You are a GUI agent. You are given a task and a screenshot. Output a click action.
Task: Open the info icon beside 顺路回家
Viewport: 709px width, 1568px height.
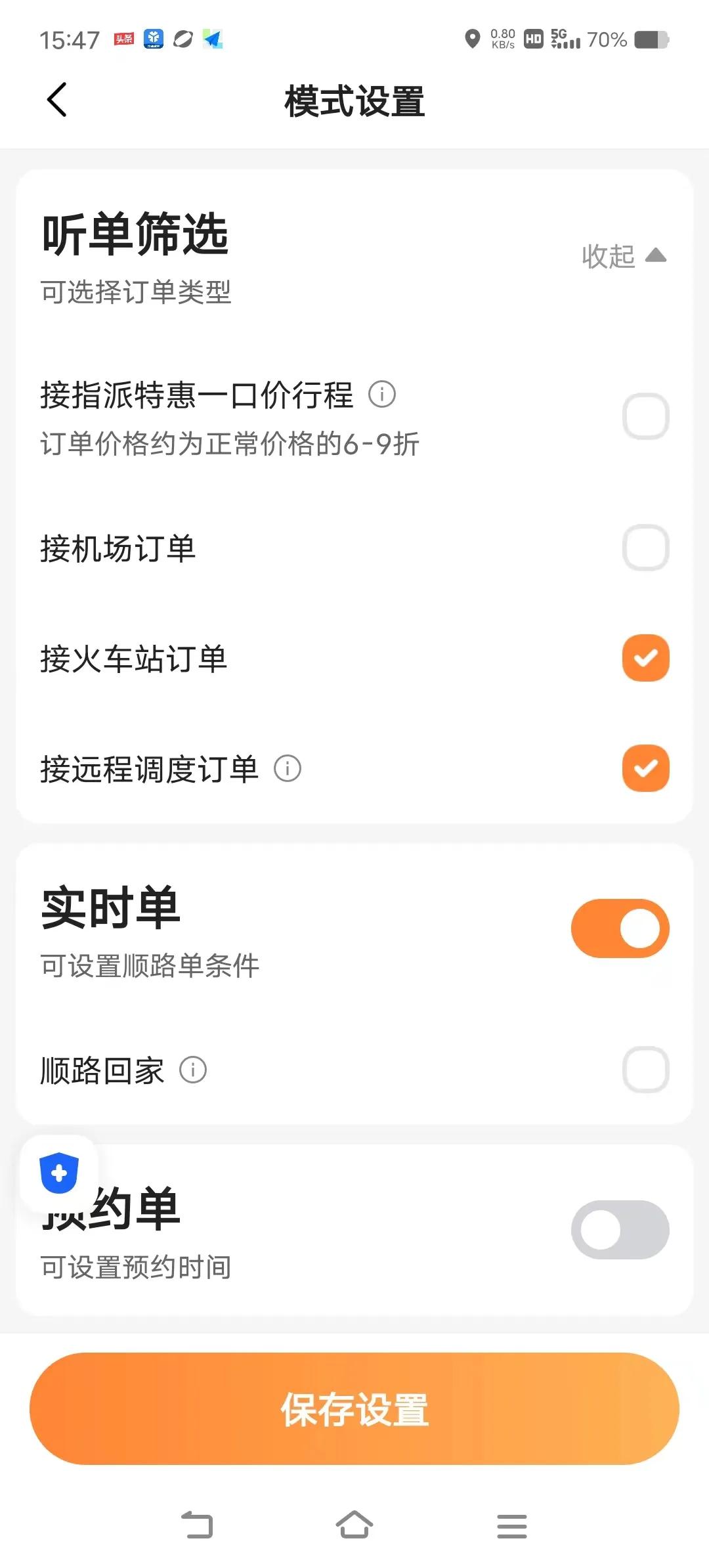coord(192,1071)
